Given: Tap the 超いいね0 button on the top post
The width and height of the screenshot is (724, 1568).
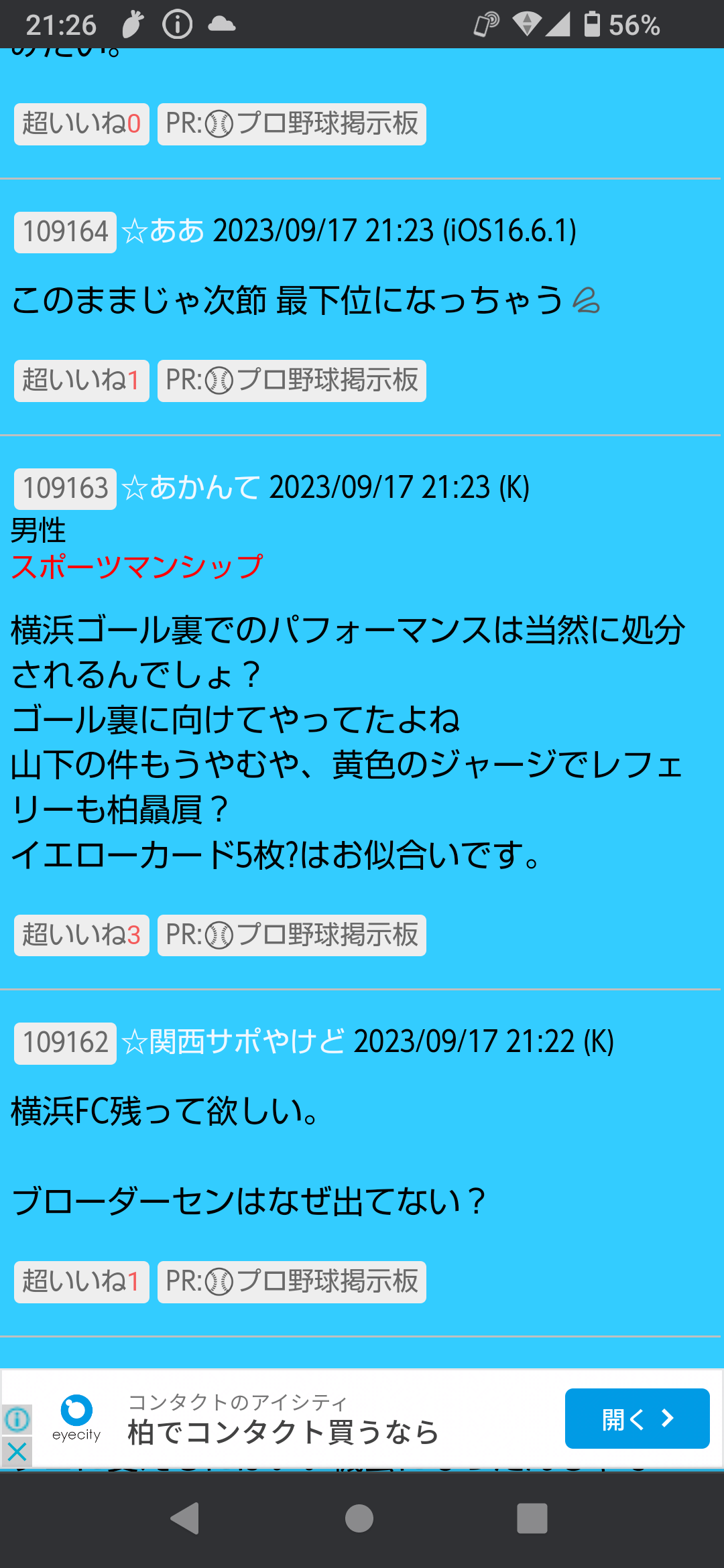Looking at the screenshot, I should coord(81,124).
